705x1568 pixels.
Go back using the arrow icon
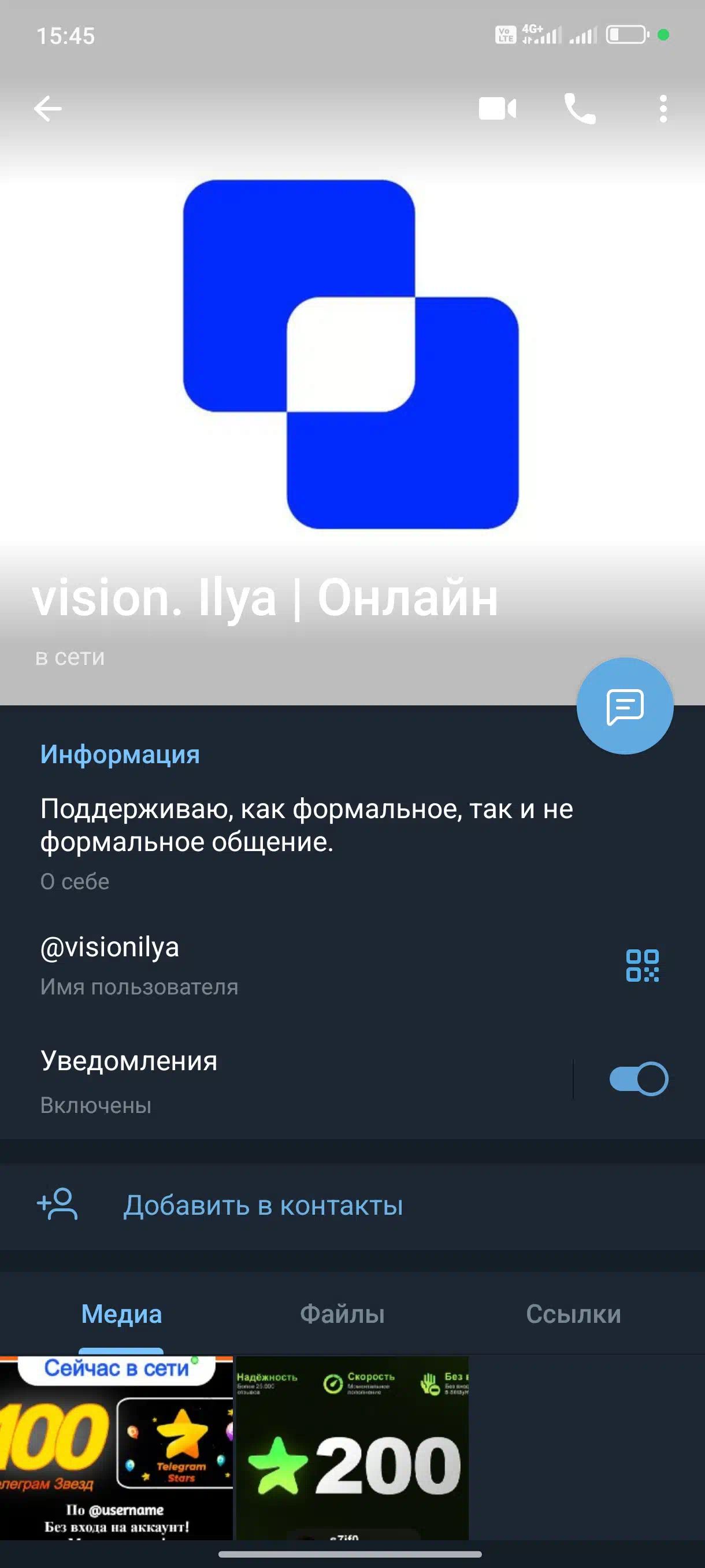click(47, 109)
